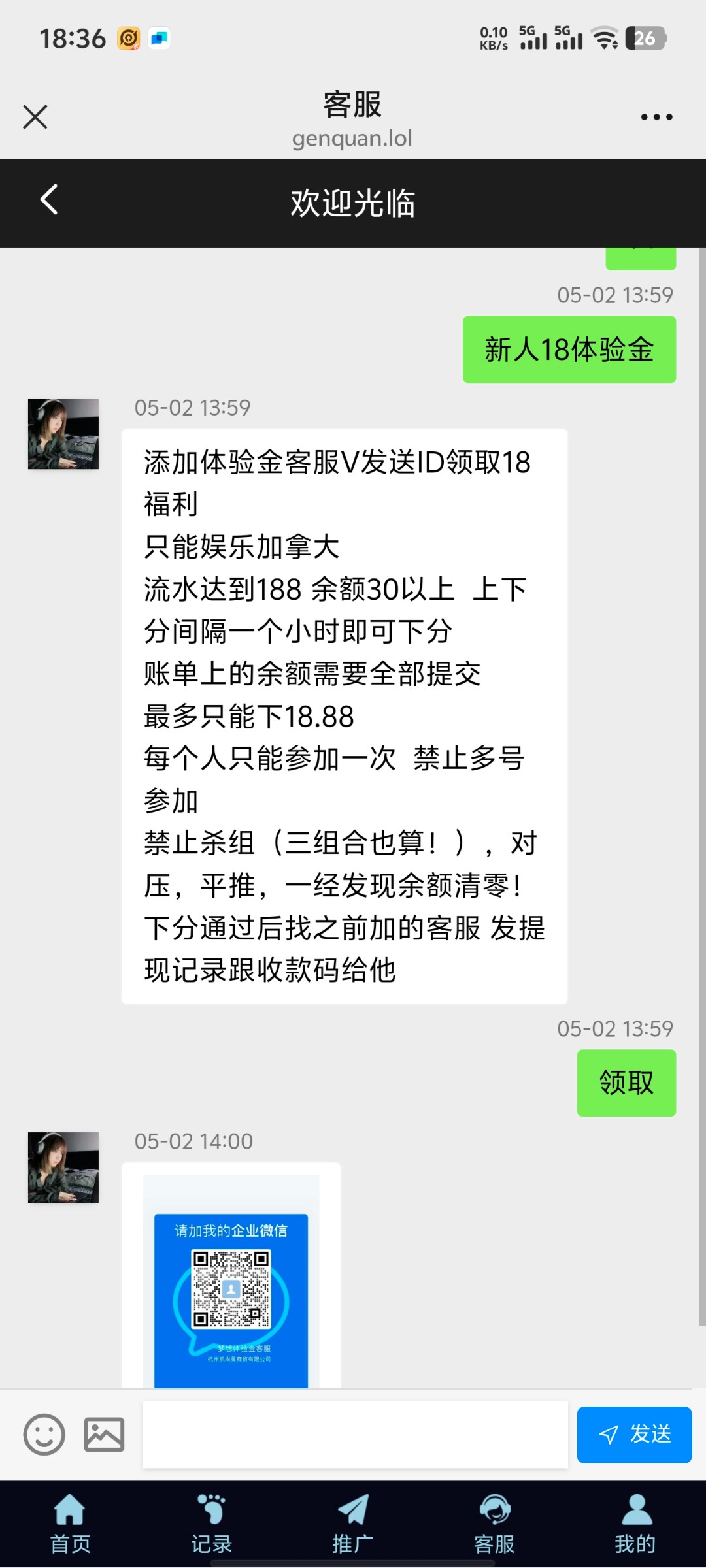Viewport: 706px width, 1568px height.
Task: Close the 客服 web page
Action: pos(35,118)
